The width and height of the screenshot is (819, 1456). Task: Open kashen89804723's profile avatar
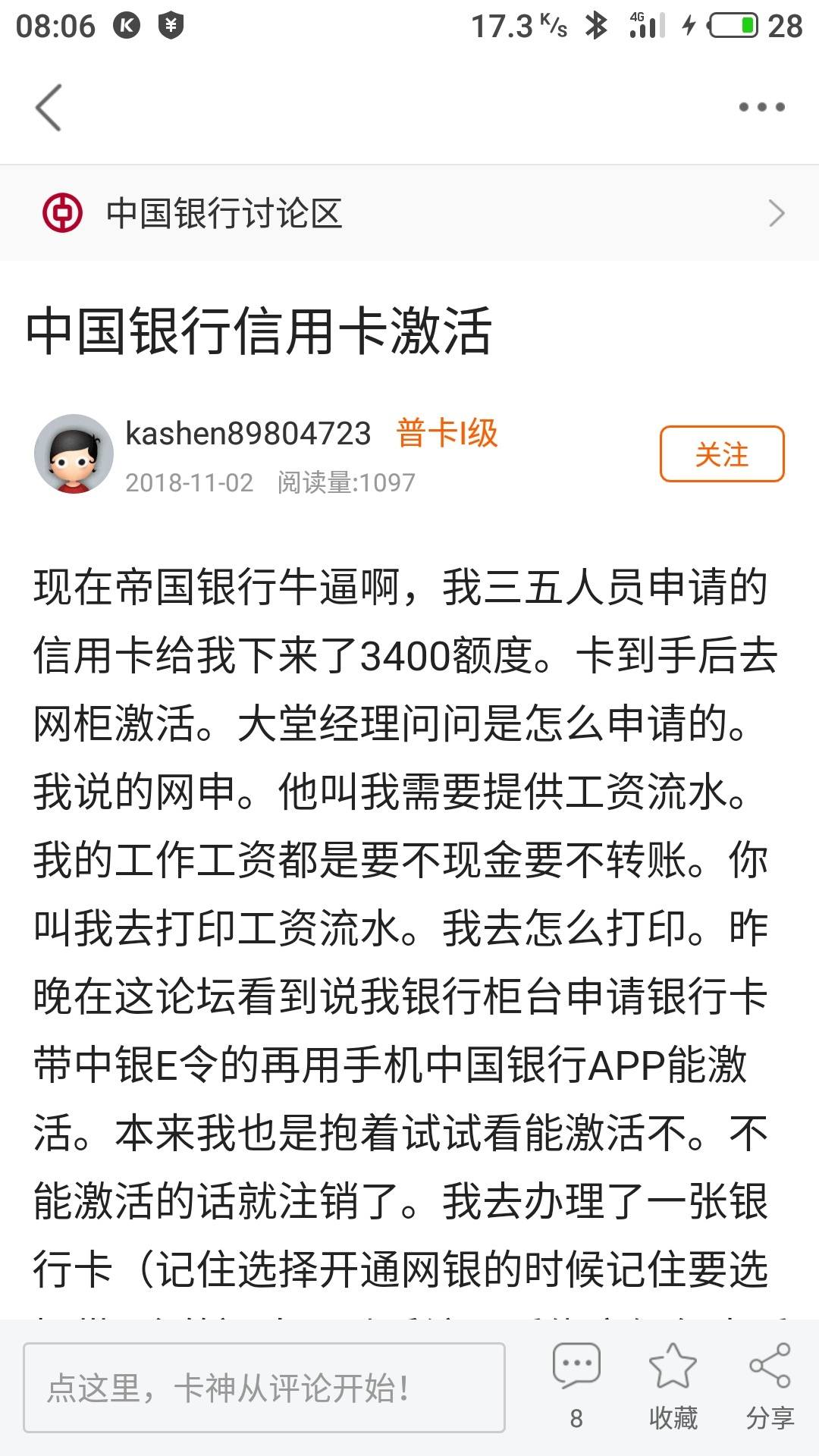pos(74,453)
